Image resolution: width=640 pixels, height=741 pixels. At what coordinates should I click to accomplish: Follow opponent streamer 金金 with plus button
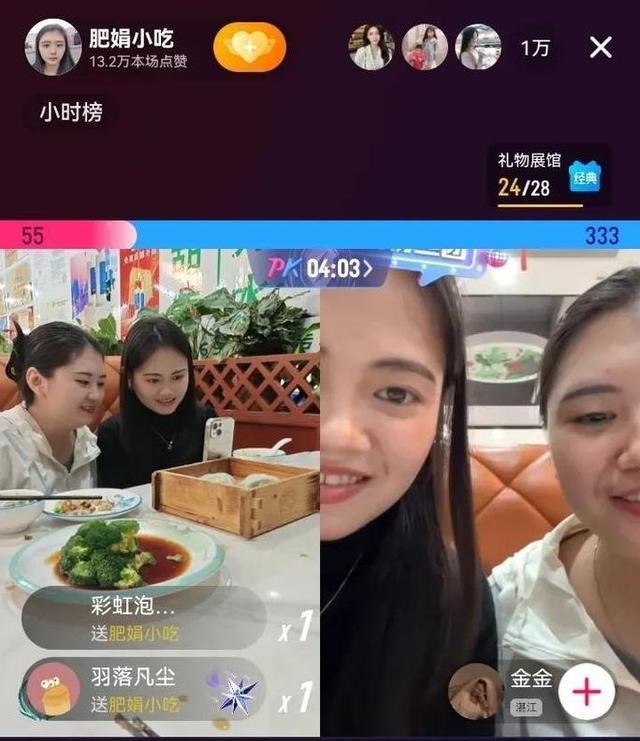(x=586, y=691)
